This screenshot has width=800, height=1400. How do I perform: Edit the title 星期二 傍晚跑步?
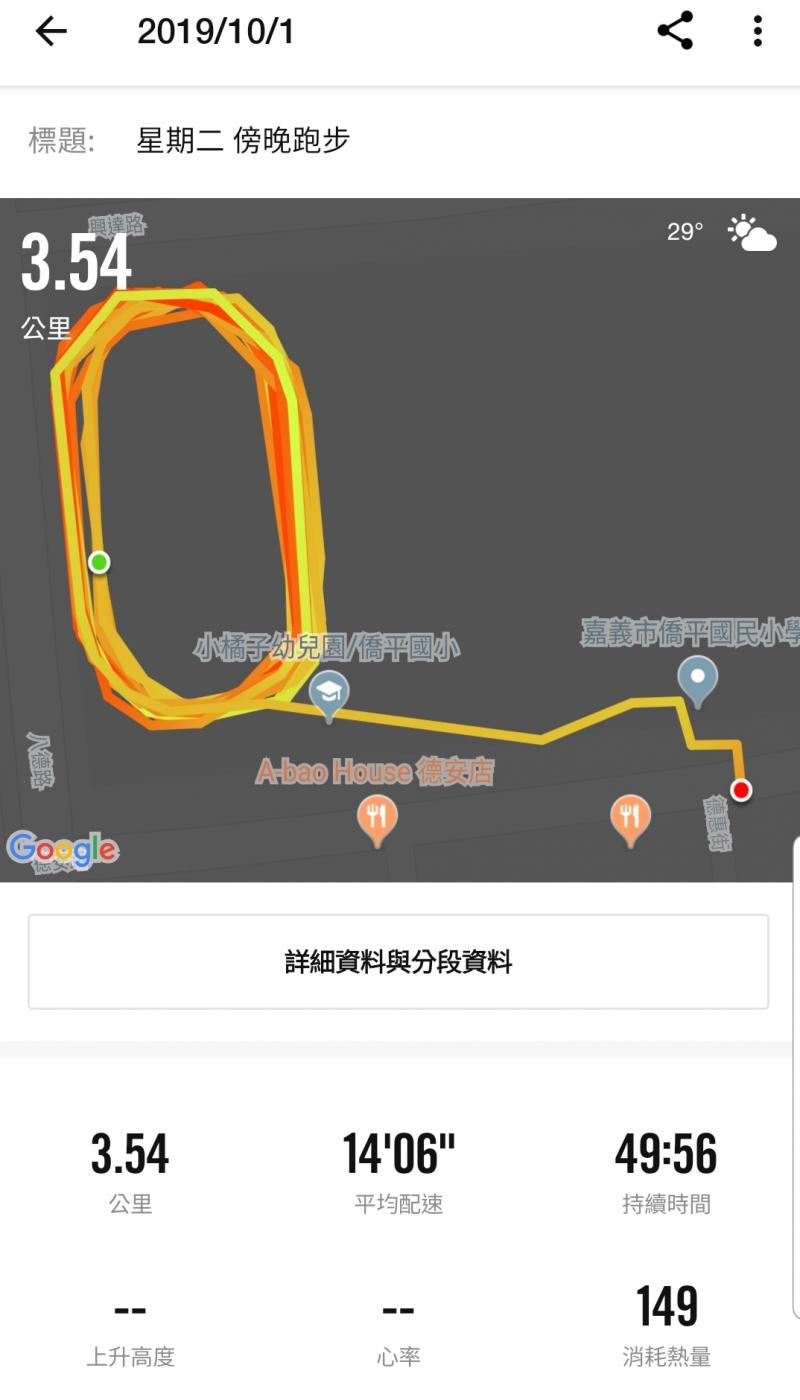[x=243, y=141]
